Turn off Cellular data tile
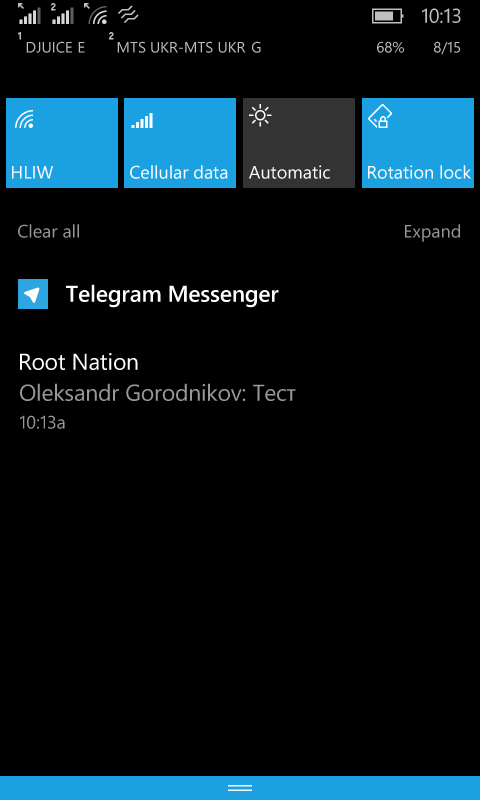The width and height of the screenshot is (480, 800). tap(180, 143)
